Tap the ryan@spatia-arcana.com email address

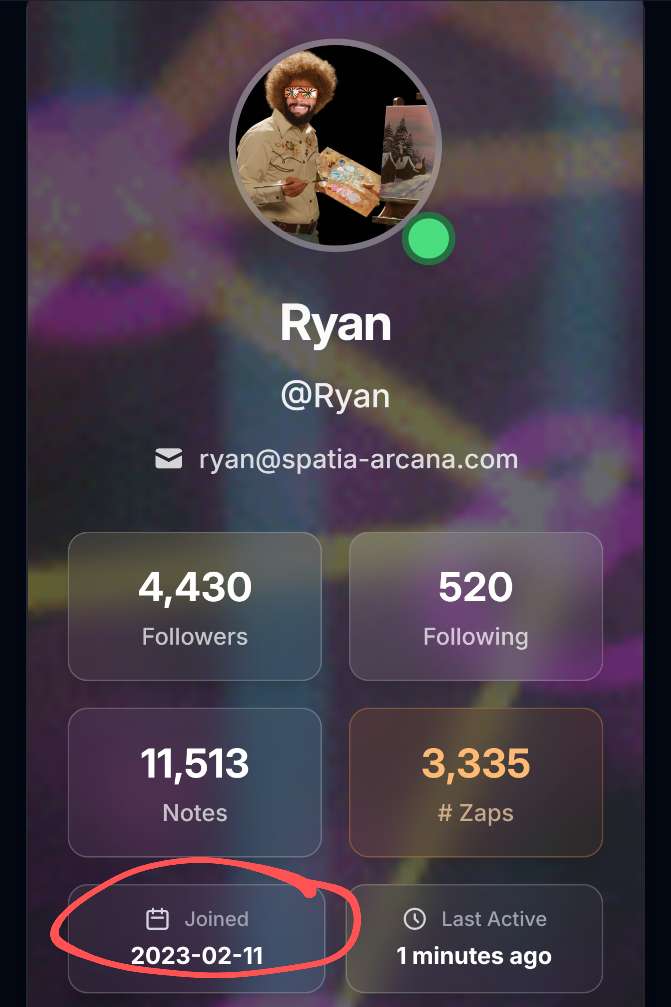pyautogui.click(x=358, y=459)
